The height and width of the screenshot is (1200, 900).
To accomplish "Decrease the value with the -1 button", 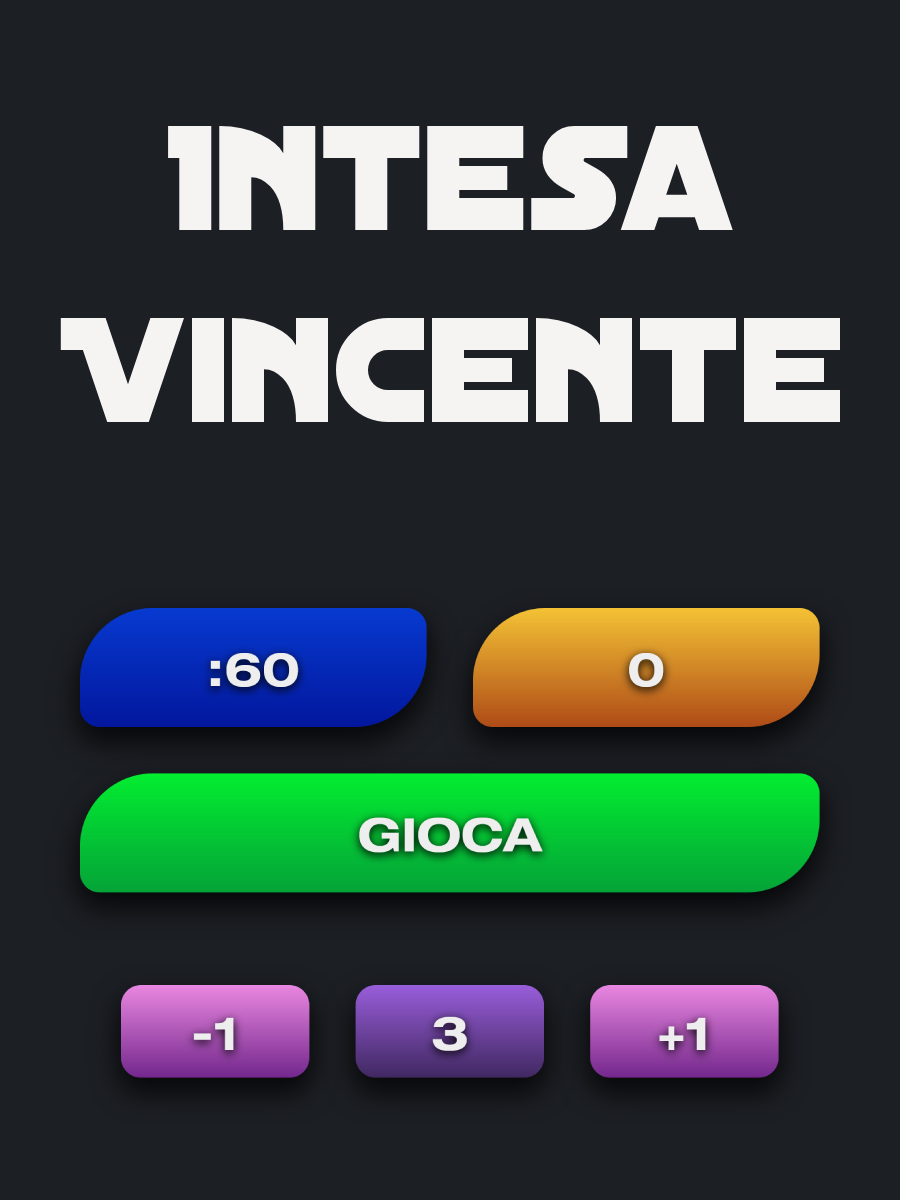I will click(x=215, y=1031).
